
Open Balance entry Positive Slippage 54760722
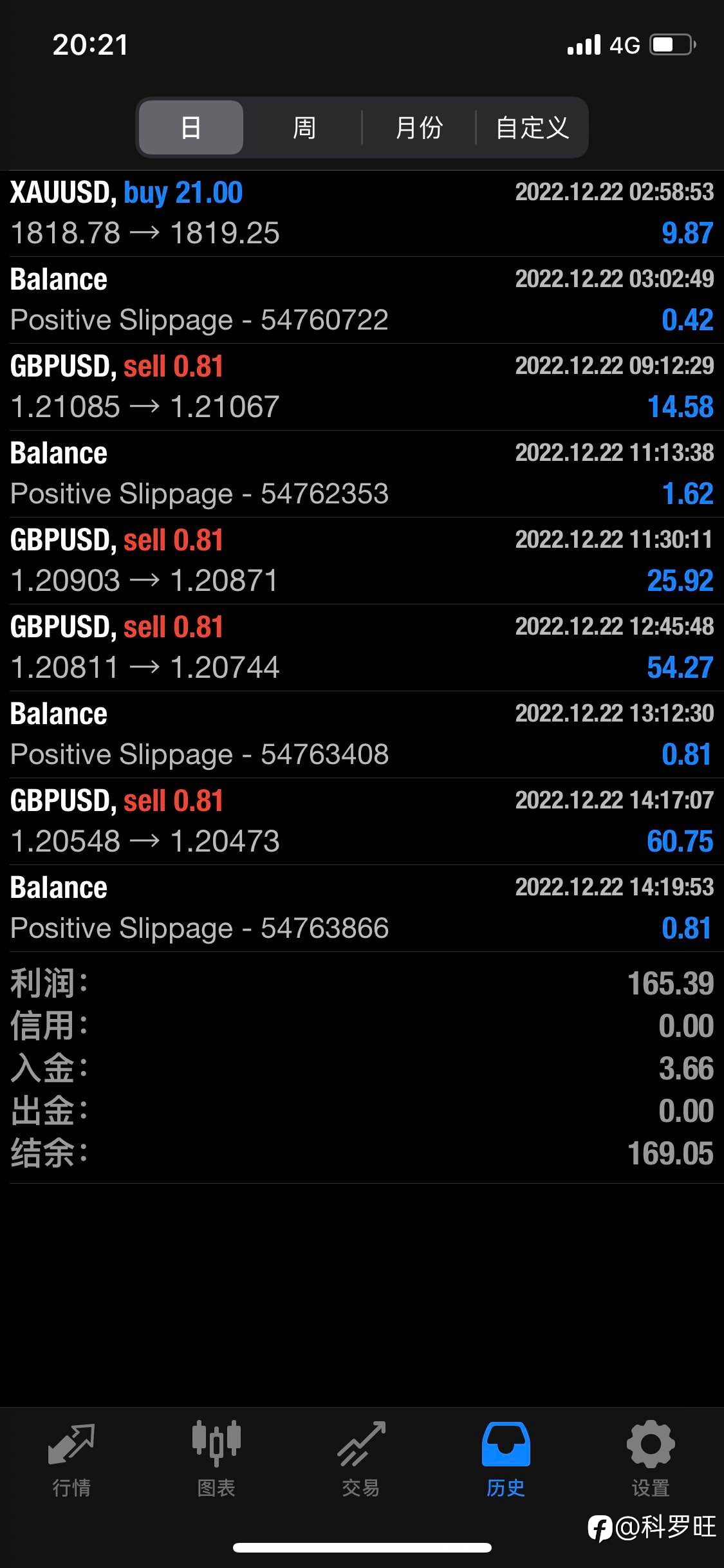pyautogui.click(x=362, y=300)
